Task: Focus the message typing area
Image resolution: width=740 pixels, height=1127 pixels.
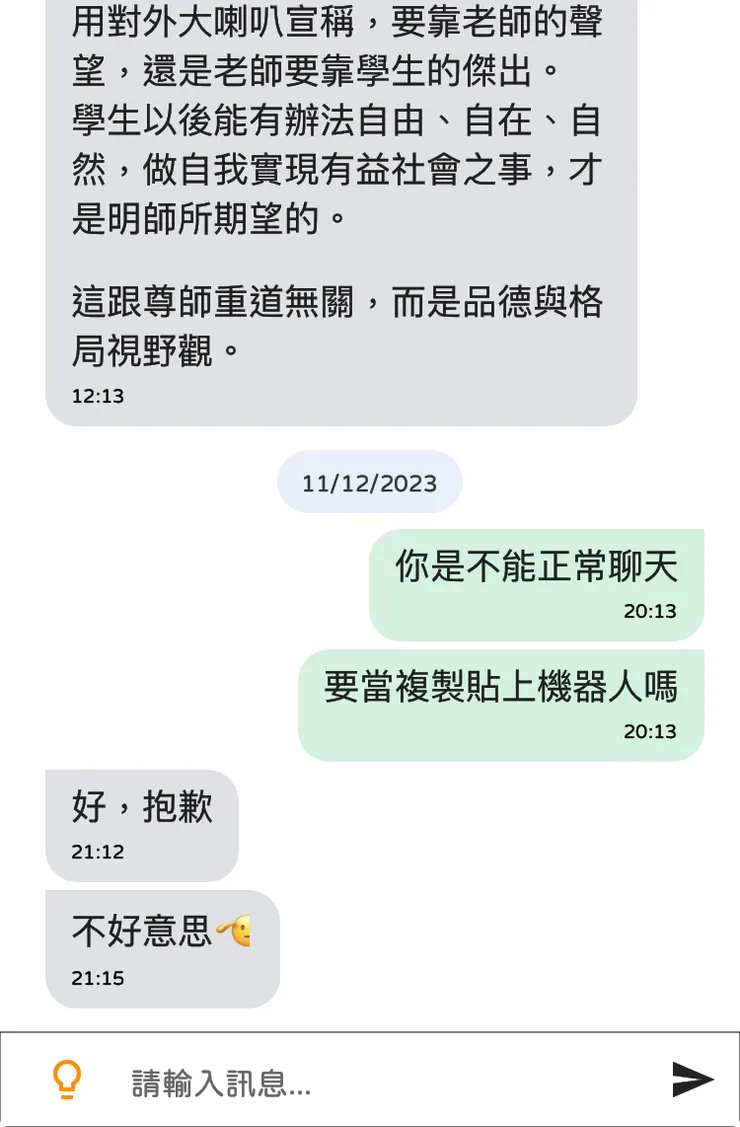Action: point(300,1080)
